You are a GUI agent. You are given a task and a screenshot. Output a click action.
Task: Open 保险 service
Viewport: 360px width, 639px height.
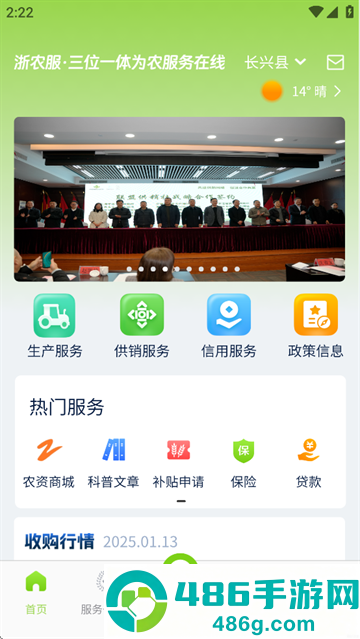pos(243,463)
